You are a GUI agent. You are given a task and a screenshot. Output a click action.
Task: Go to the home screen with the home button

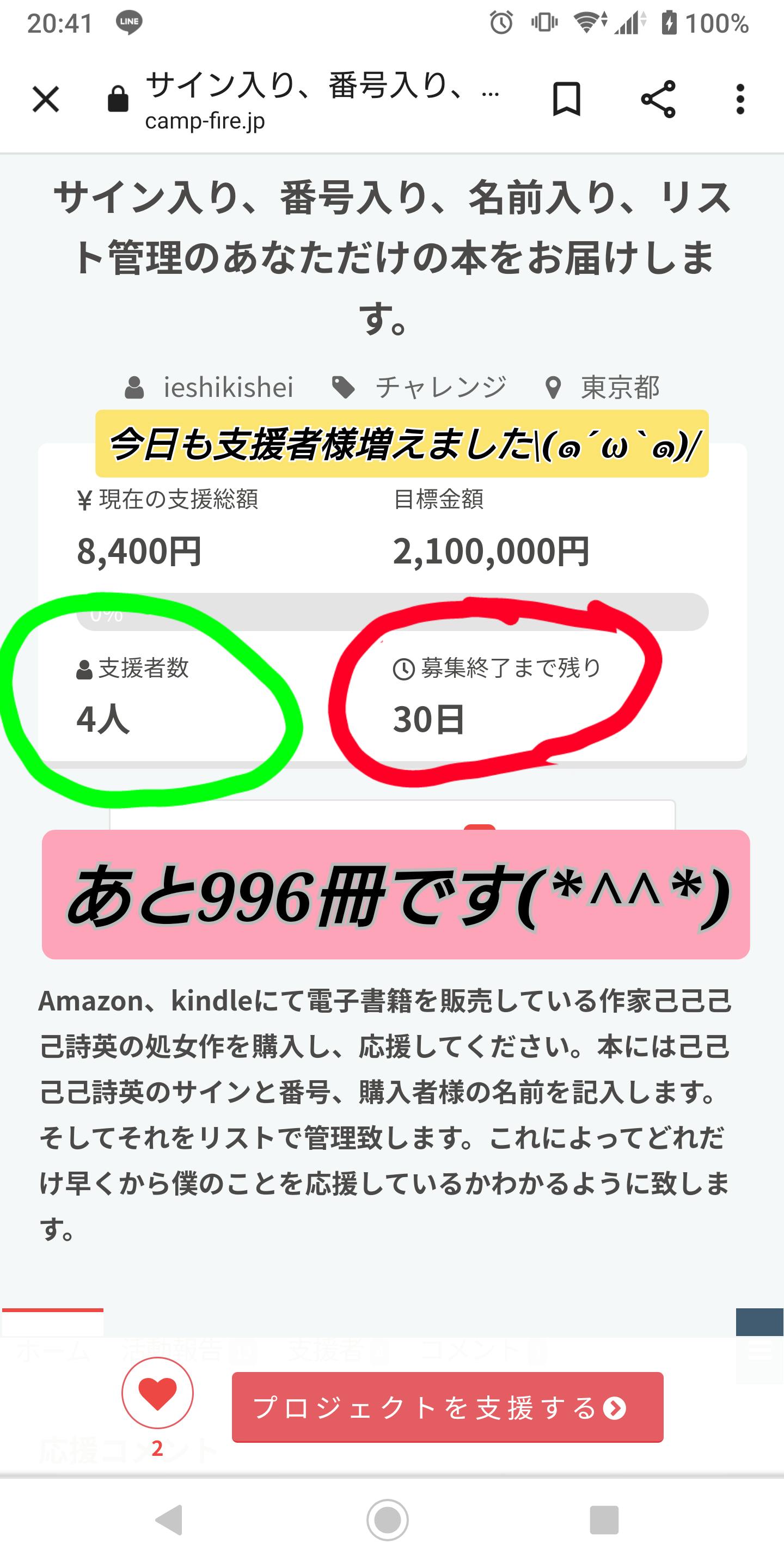tap(388, 1520)
